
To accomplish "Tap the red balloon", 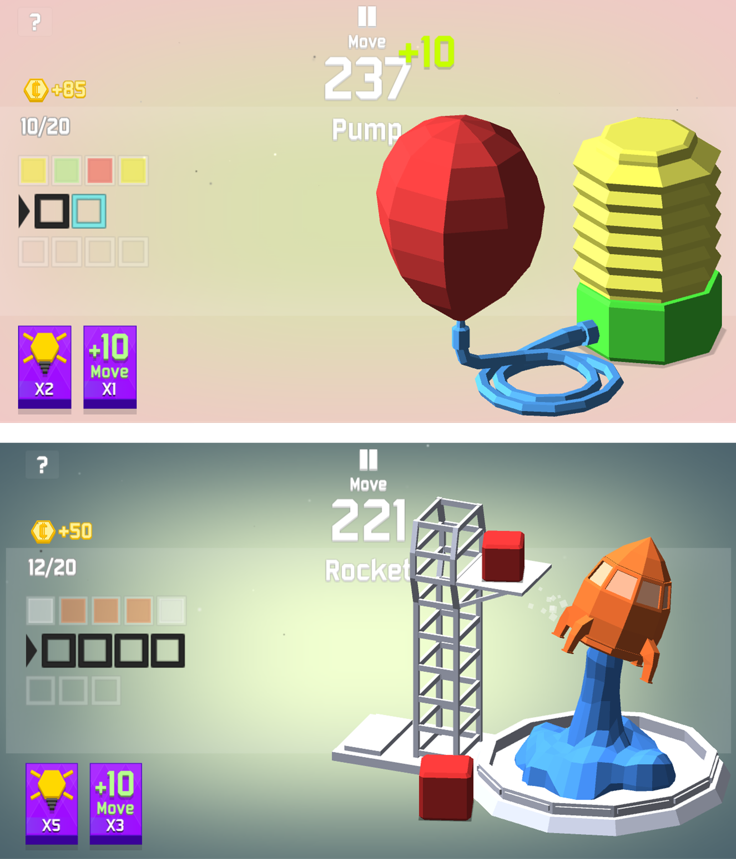I will coord(461,215).
